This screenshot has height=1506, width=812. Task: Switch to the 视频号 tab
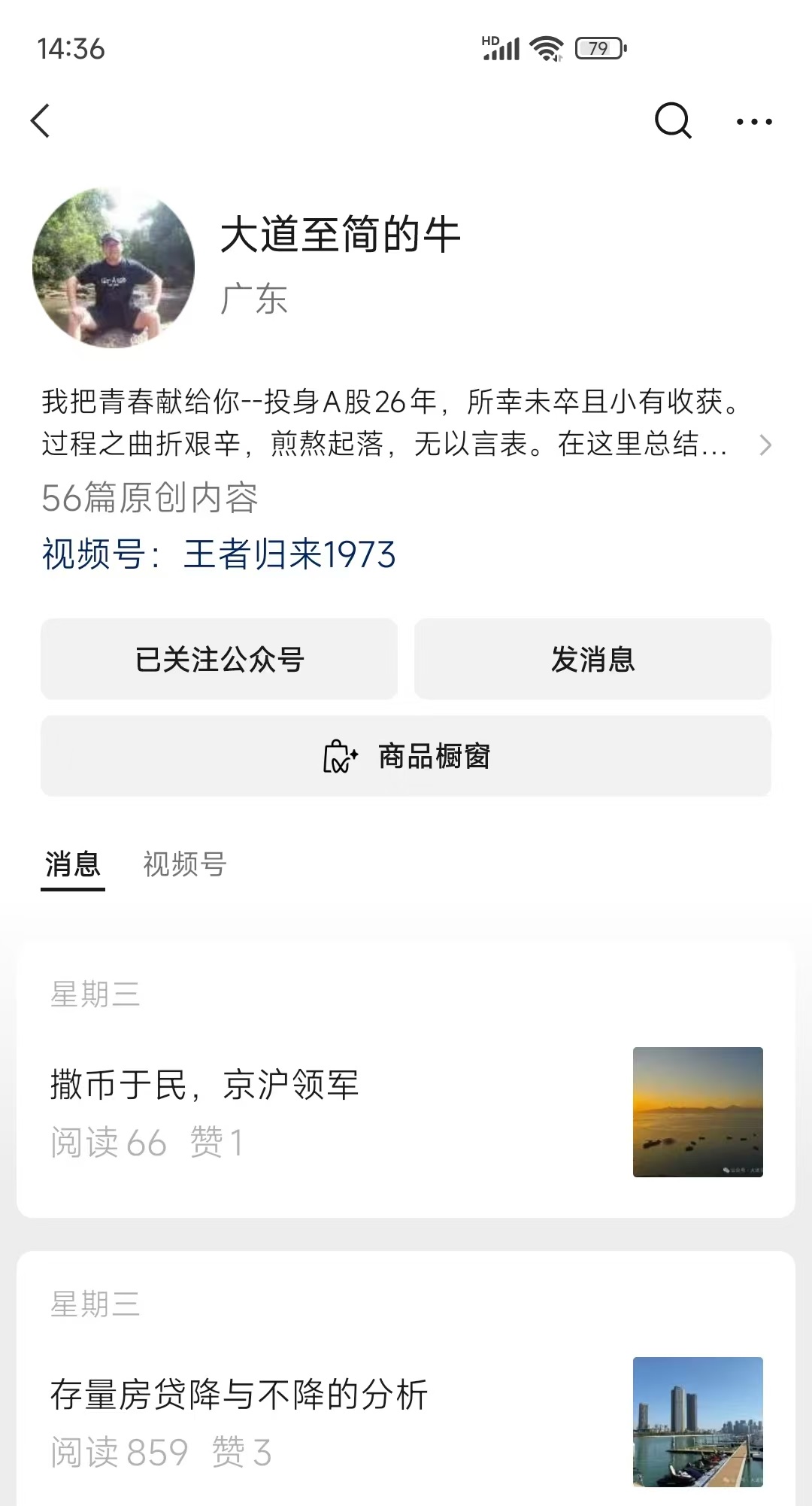[x=185, y=864]
